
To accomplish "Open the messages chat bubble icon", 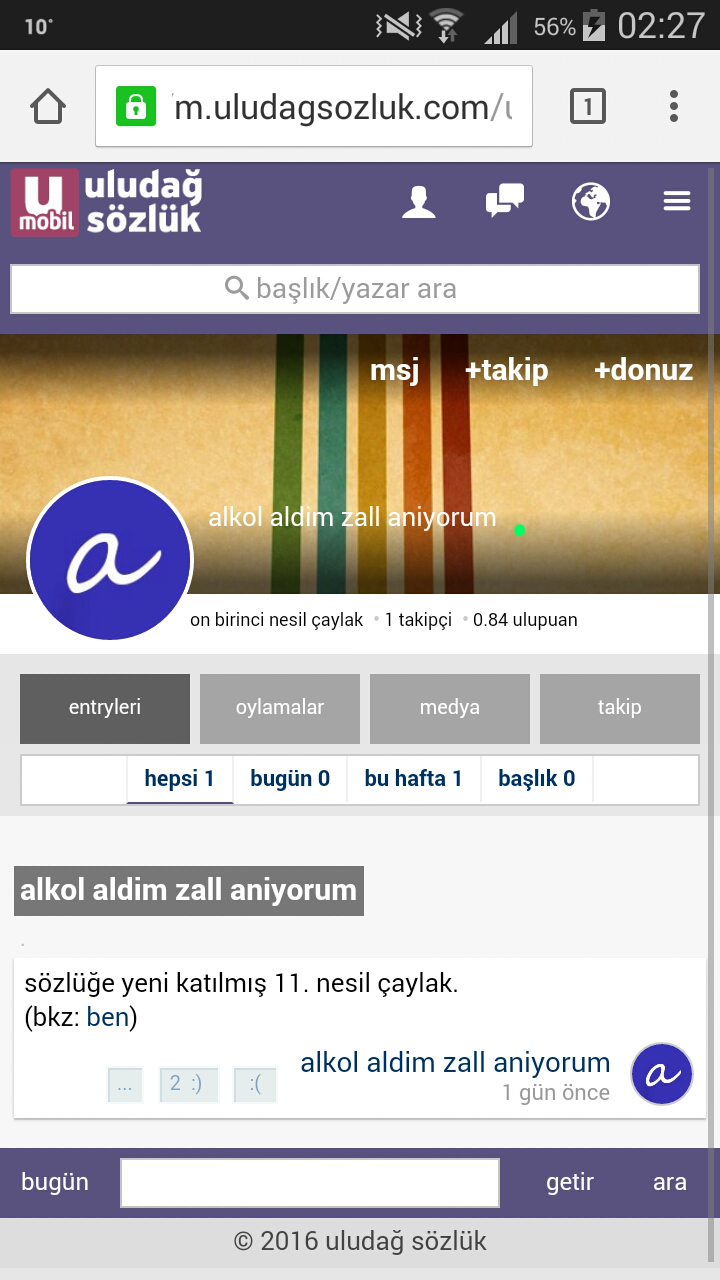I will pos(504,201).
